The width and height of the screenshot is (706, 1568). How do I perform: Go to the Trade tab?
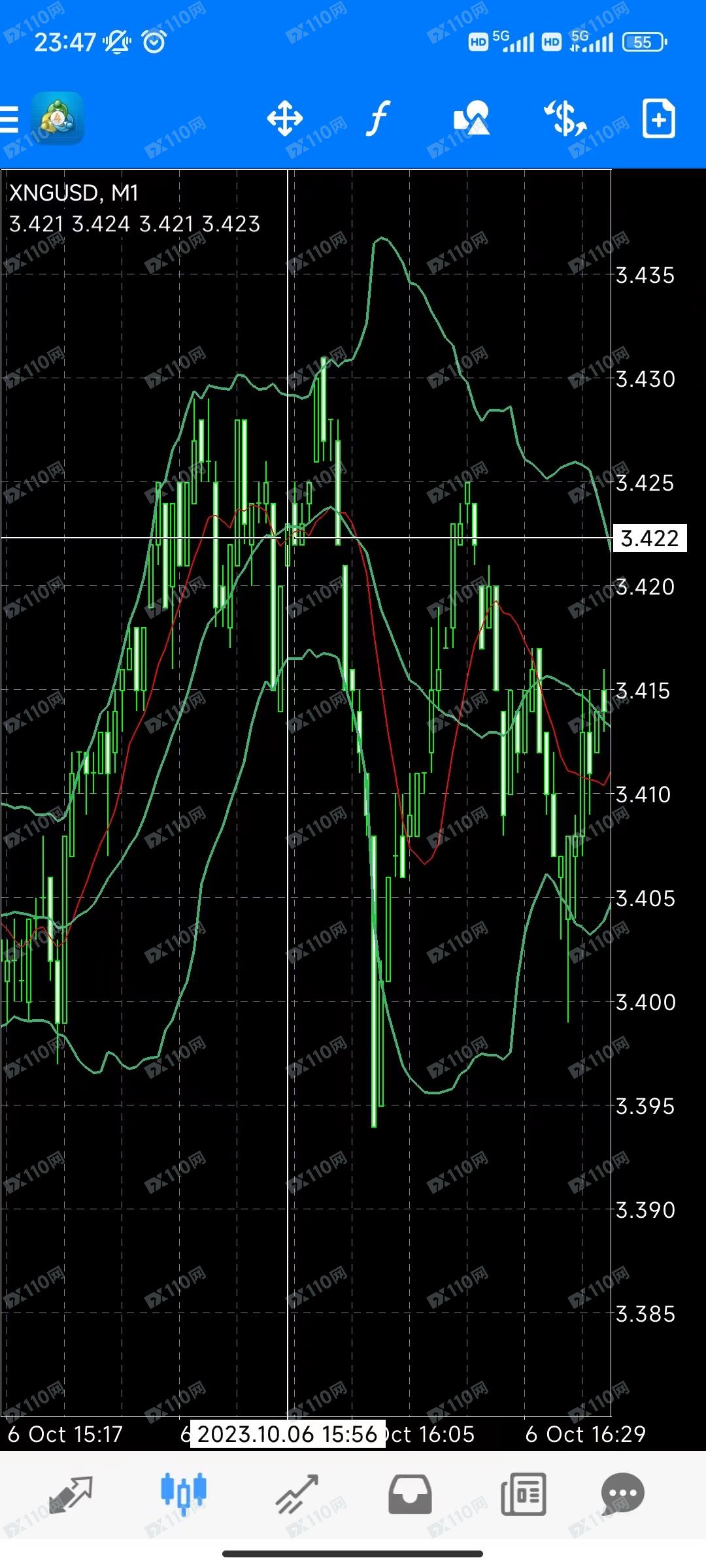pos(297,1494)
